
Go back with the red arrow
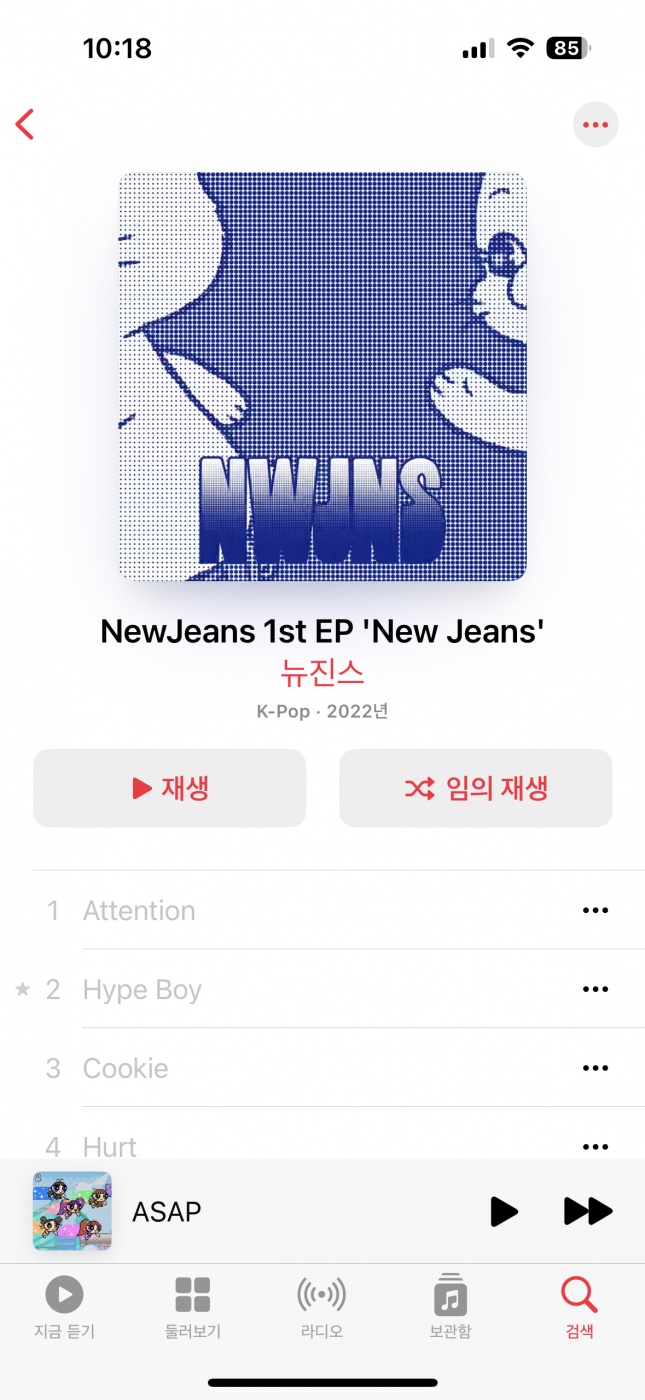(x=25, y=124)
